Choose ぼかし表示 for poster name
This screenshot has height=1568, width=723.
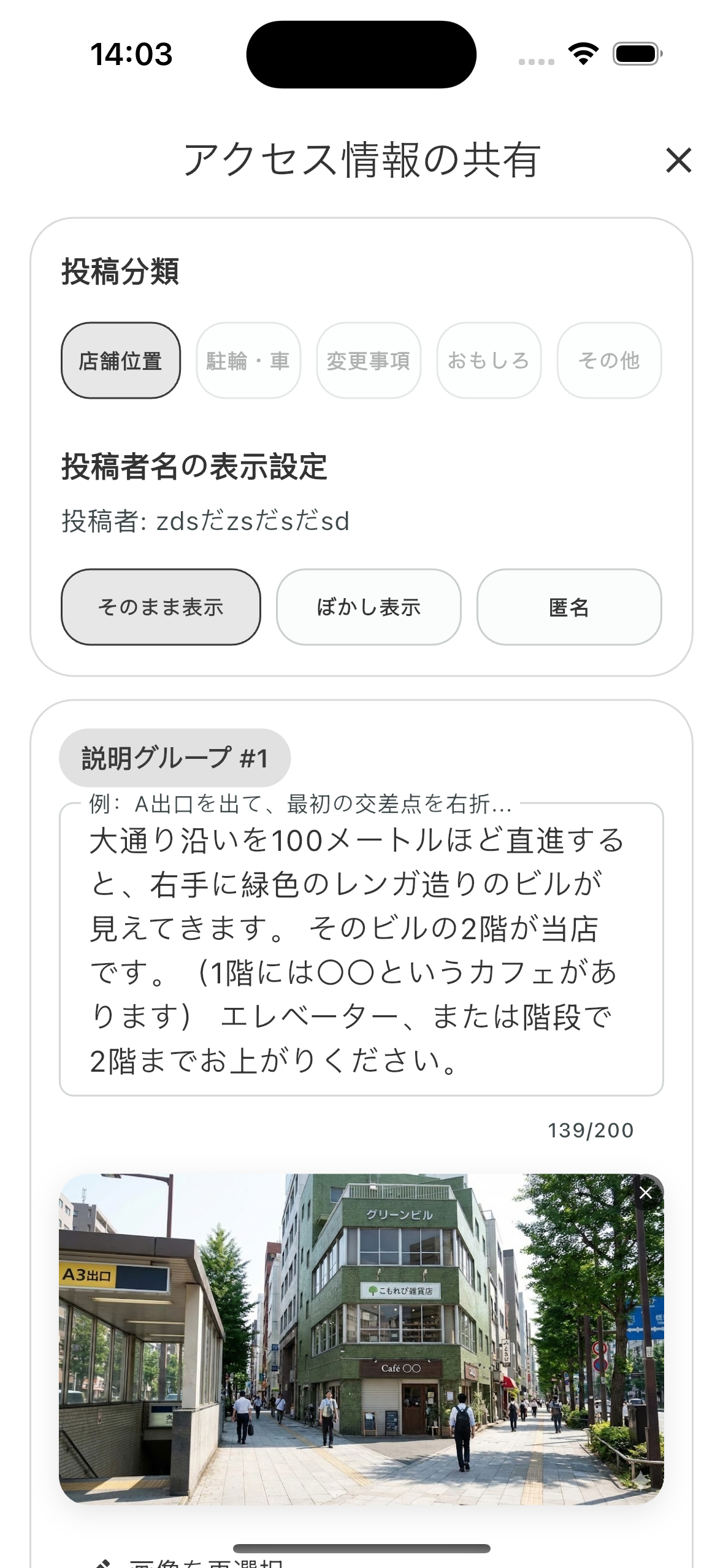(369, 607)
